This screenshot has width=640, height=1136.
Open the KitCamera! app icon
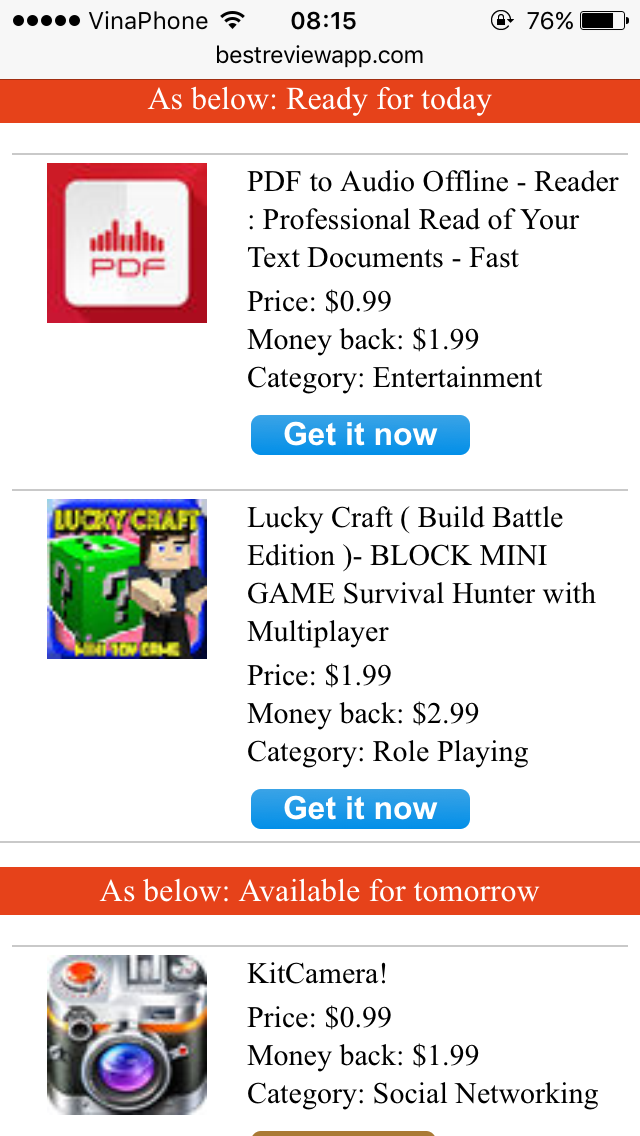pos(127,1034)
